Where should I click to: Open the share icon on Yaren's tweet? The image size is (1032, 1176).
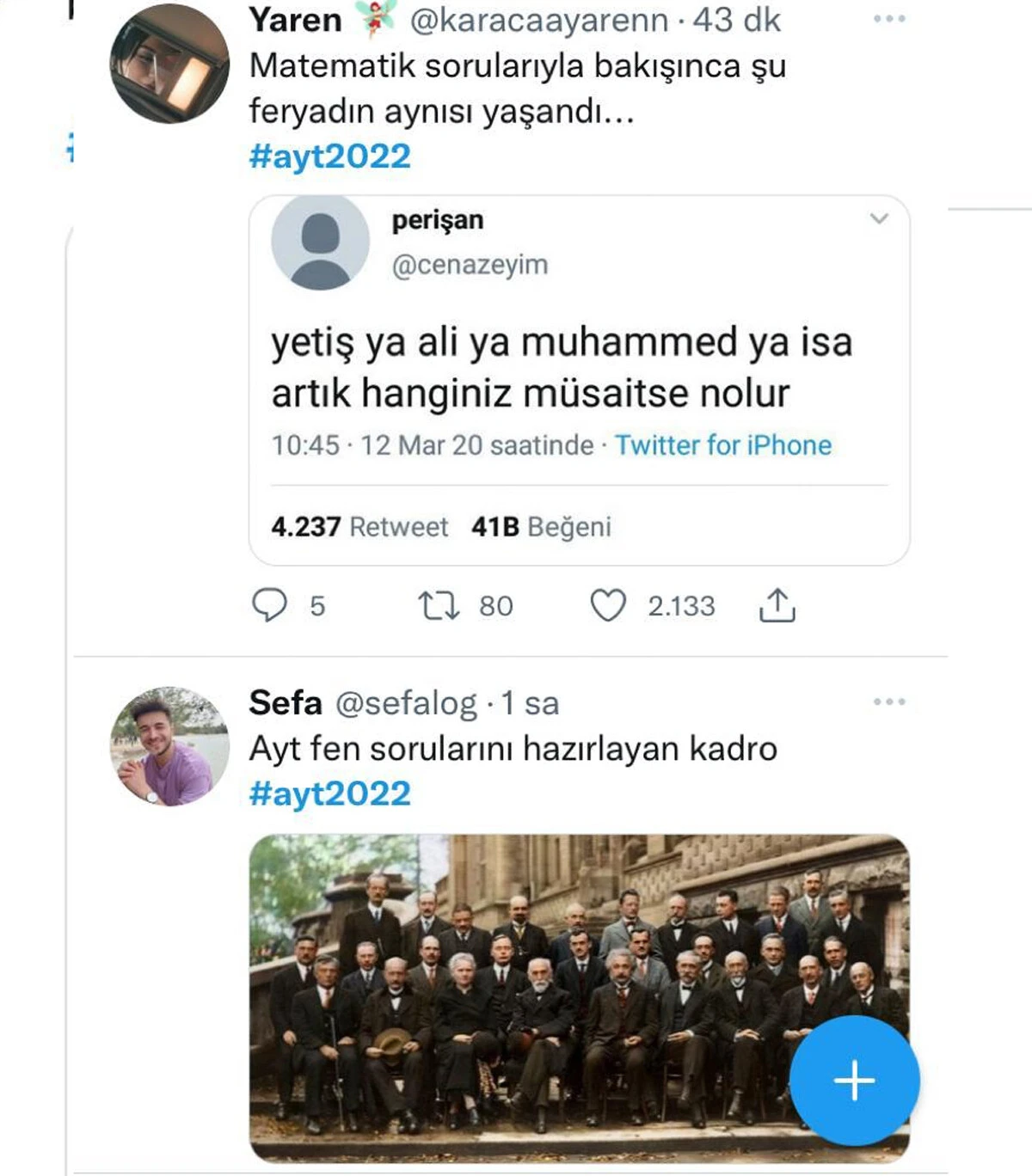click(x=779, y=606)
